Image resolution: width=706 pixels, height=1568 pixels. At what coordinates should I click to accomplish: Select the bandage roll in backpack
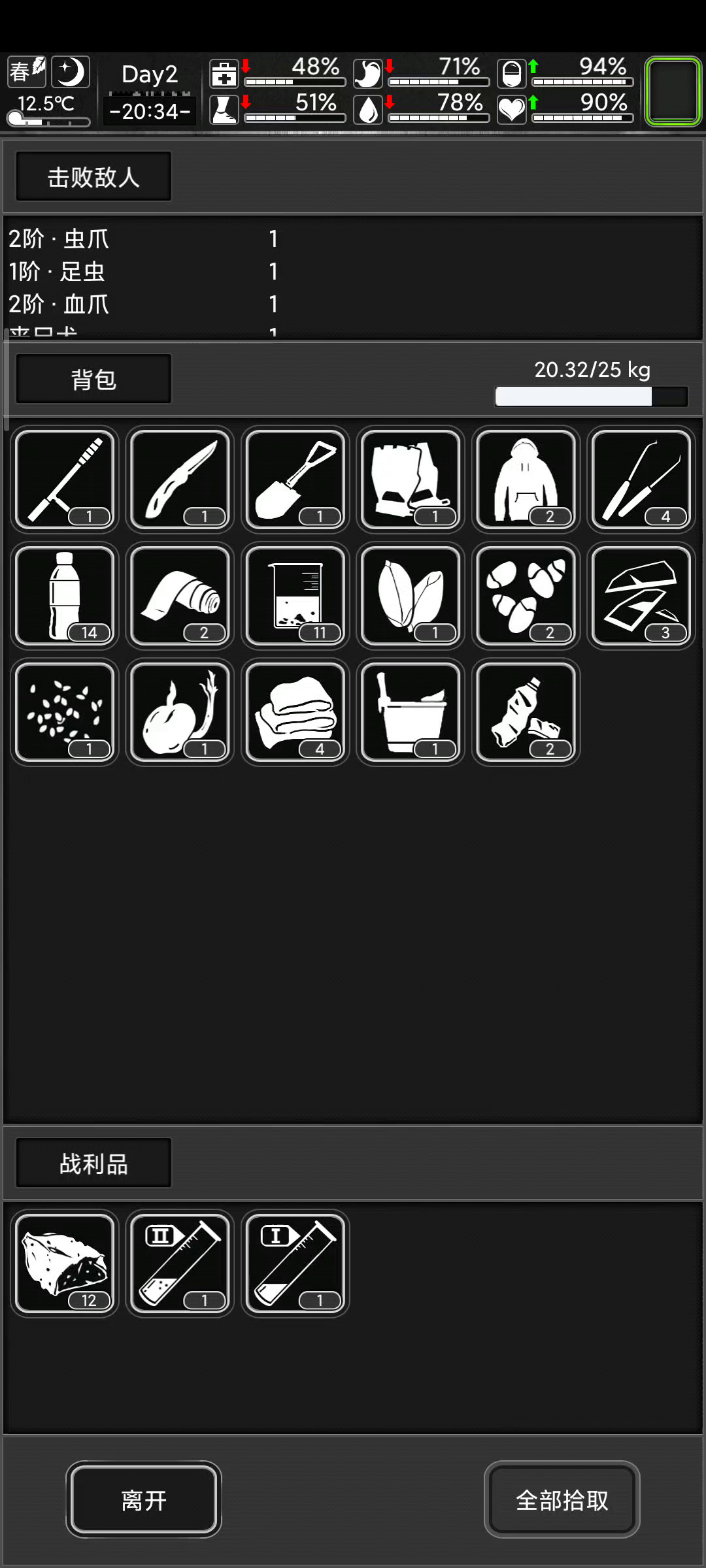(x=180, y=596)
